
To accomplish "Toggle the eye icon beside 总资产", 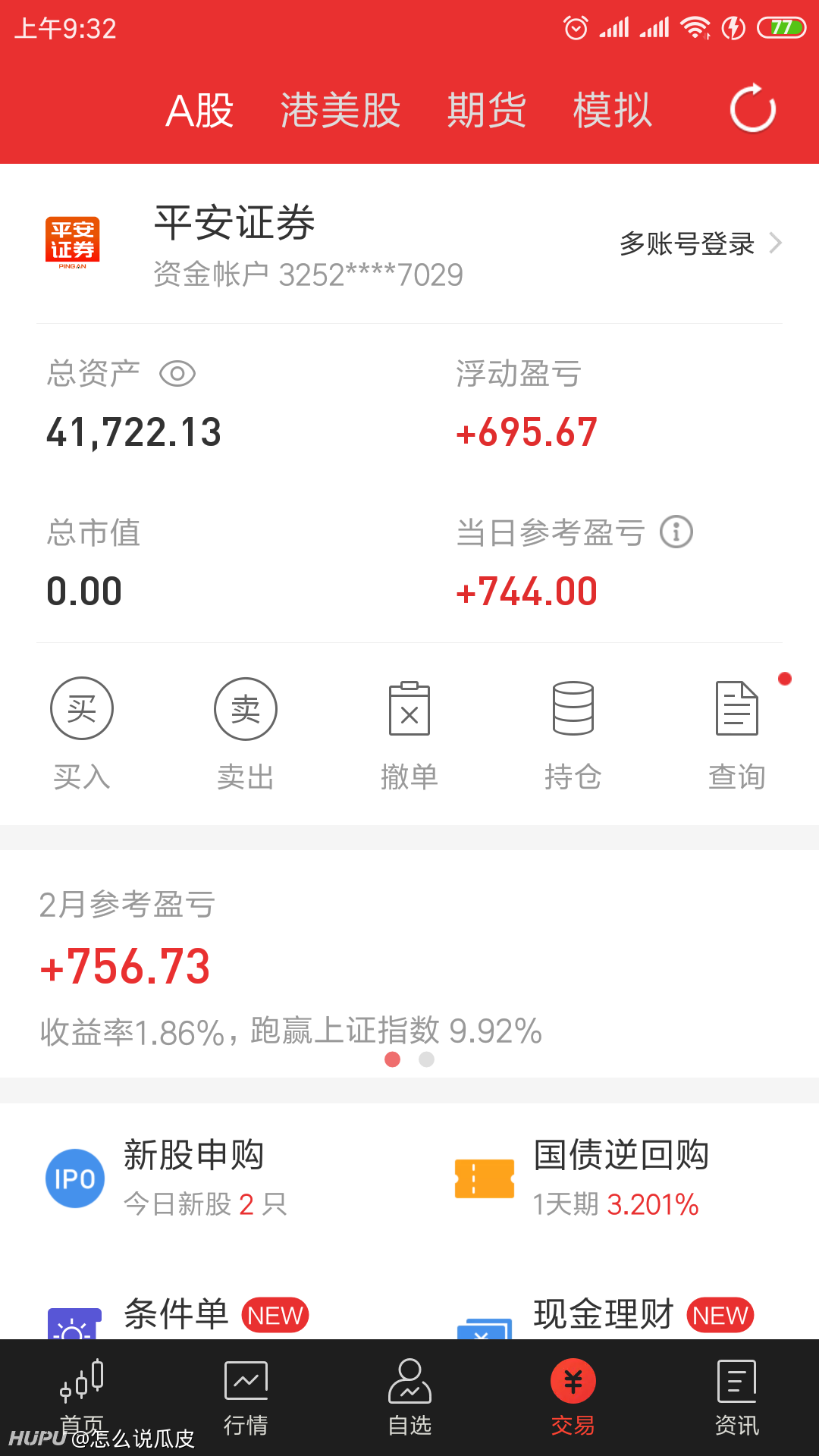I will 177,374.
